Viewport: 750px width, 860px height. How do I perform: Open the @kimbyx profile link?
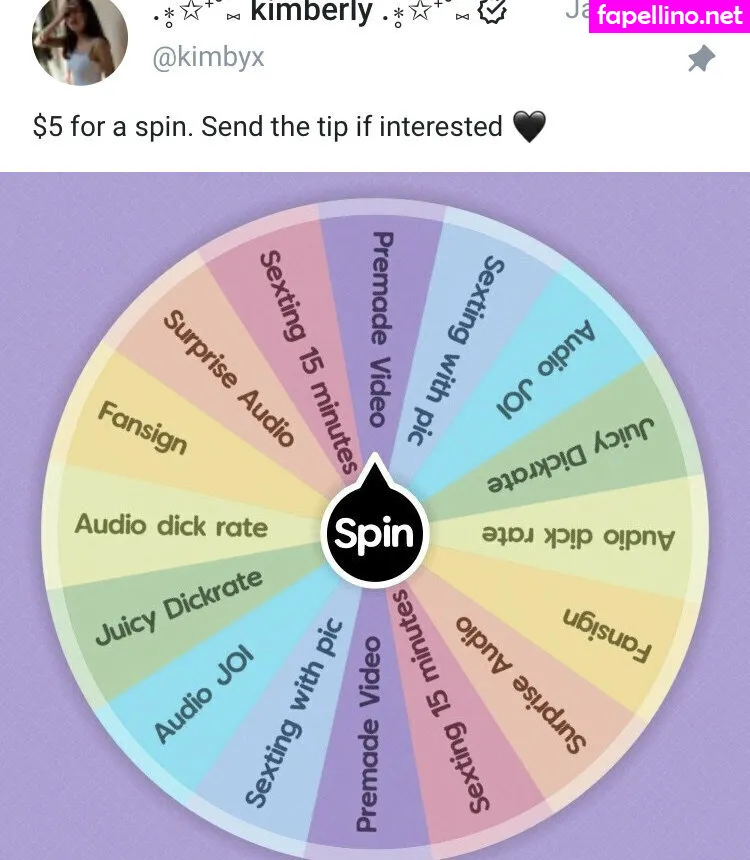tap(208, 58)
